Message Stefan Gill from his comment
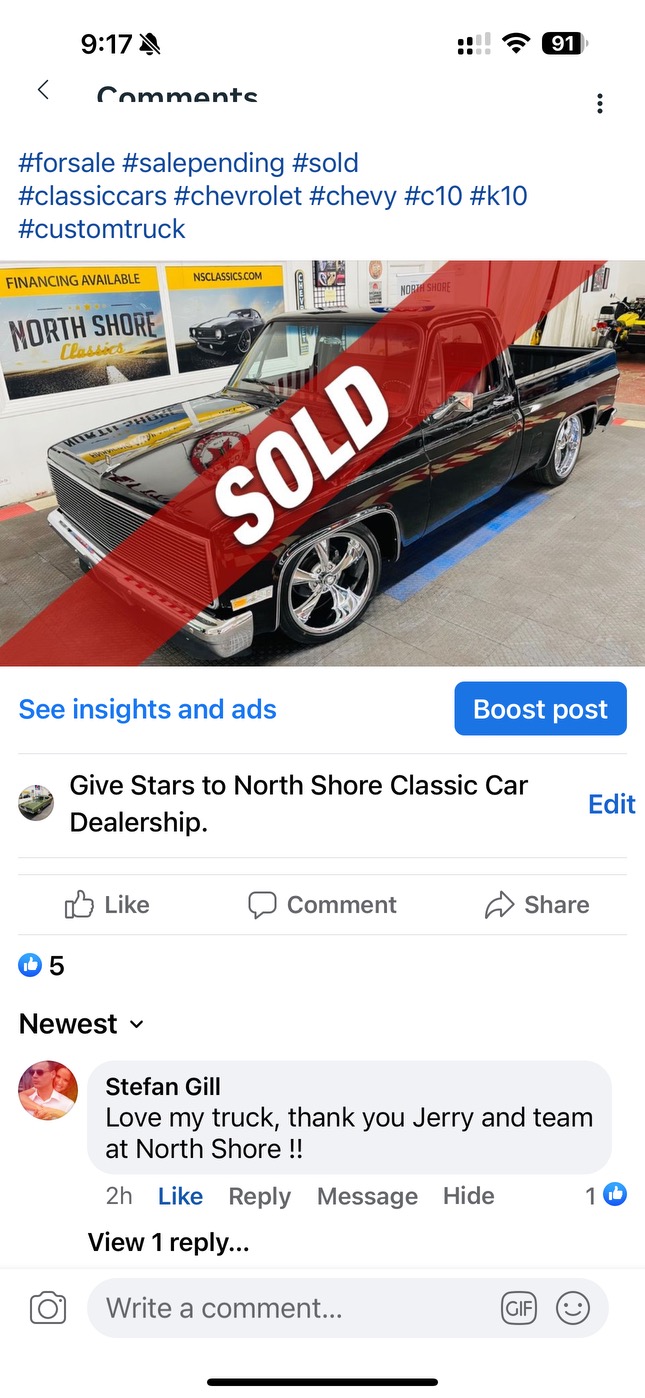Screen dimensions: 645x1398 coord(367,1196)
